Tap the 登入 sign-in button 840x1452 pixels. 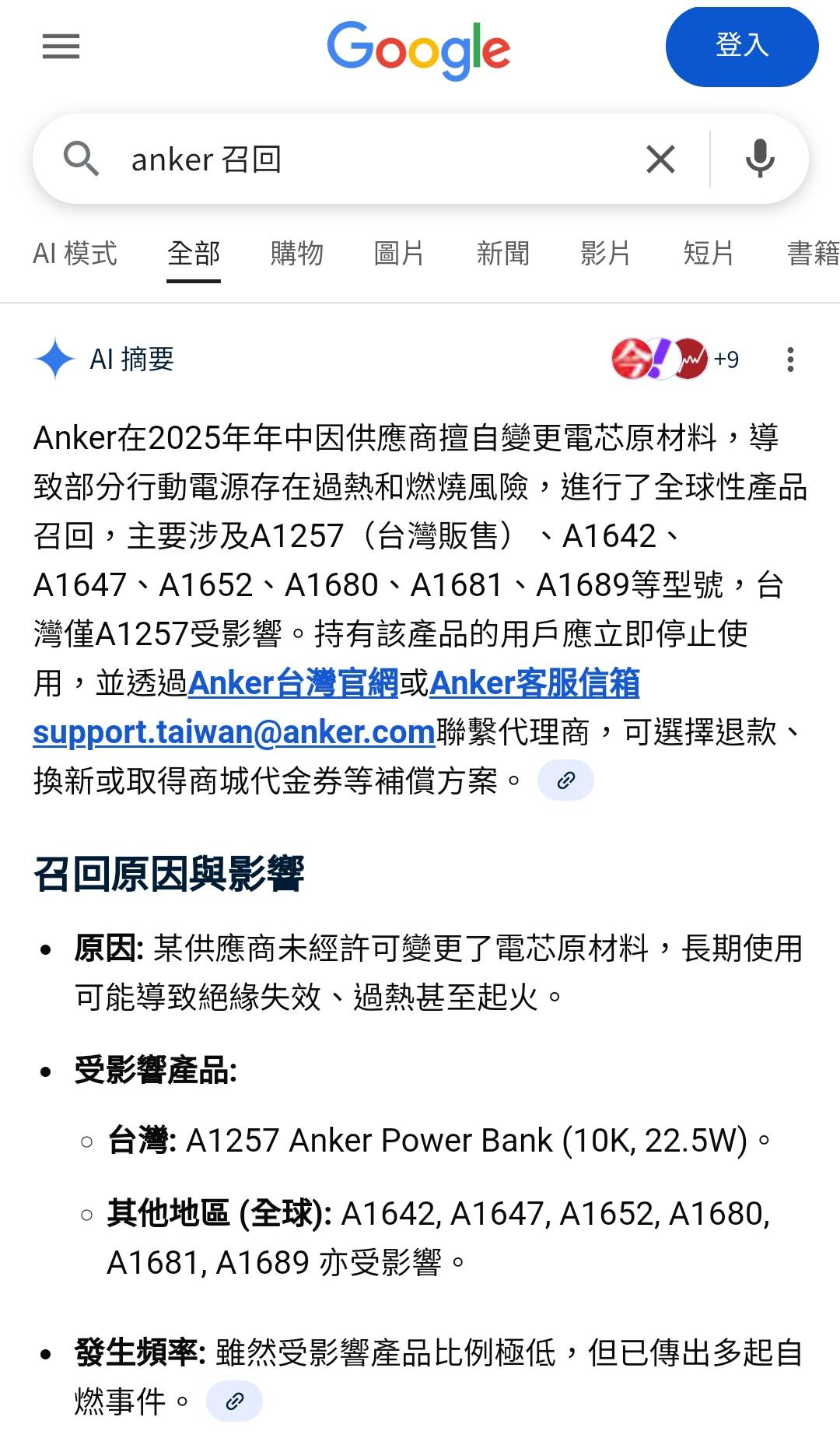(x=741, y=47)
